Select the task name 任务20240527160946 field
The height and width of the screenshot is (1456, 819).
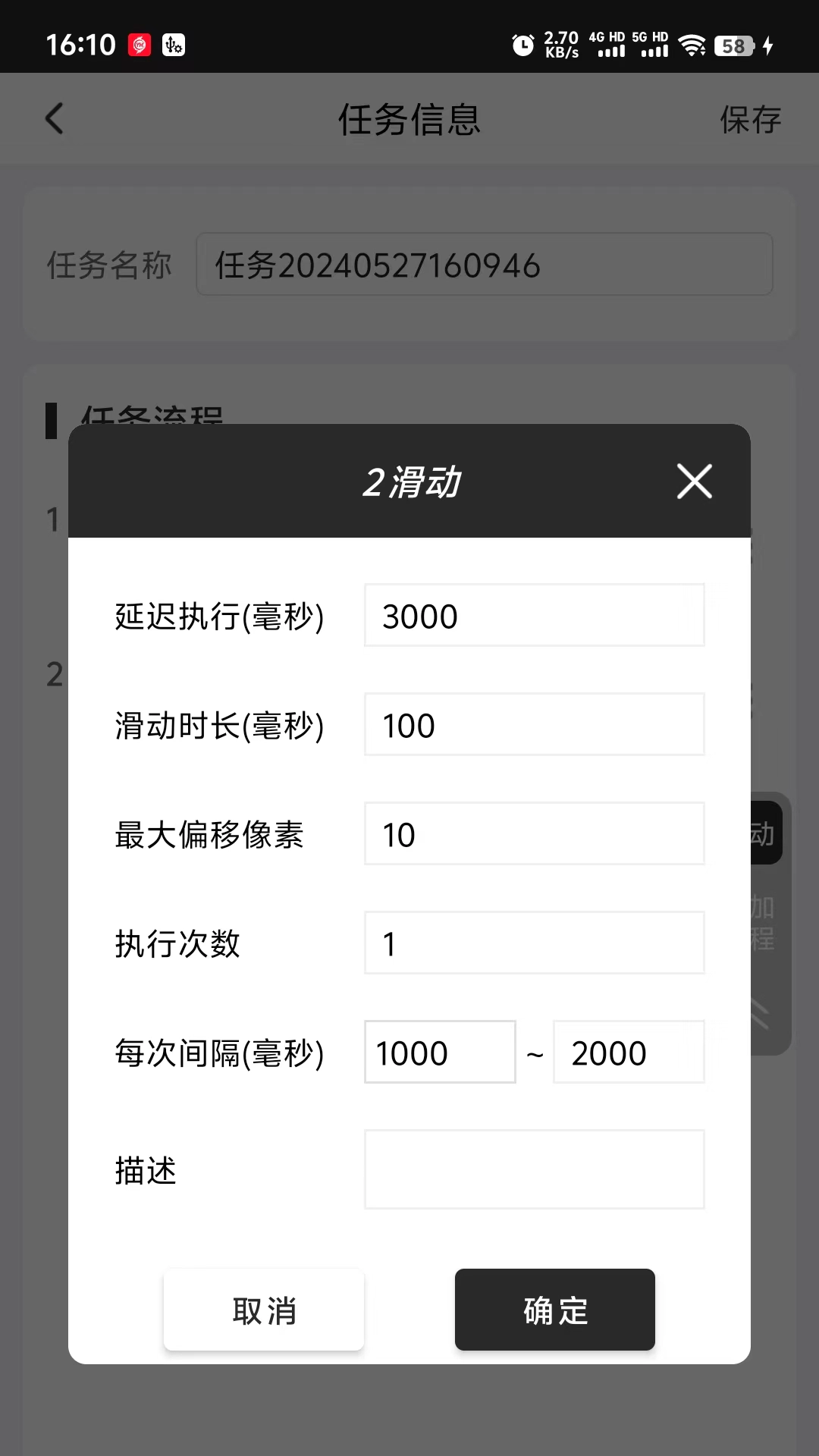[x=485, y=264]
